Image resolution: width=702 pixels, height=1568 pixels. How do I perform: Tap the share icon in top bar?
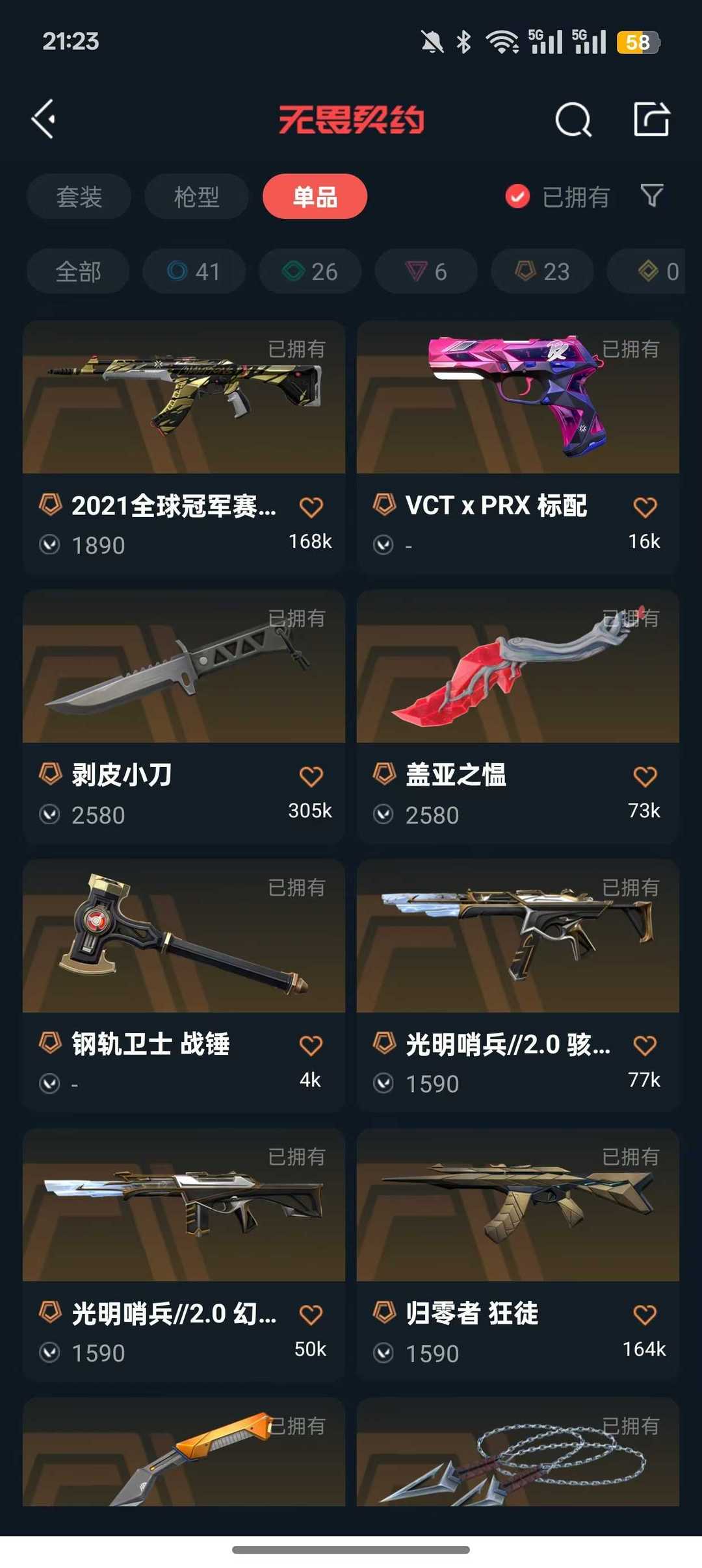click(653, 119)
